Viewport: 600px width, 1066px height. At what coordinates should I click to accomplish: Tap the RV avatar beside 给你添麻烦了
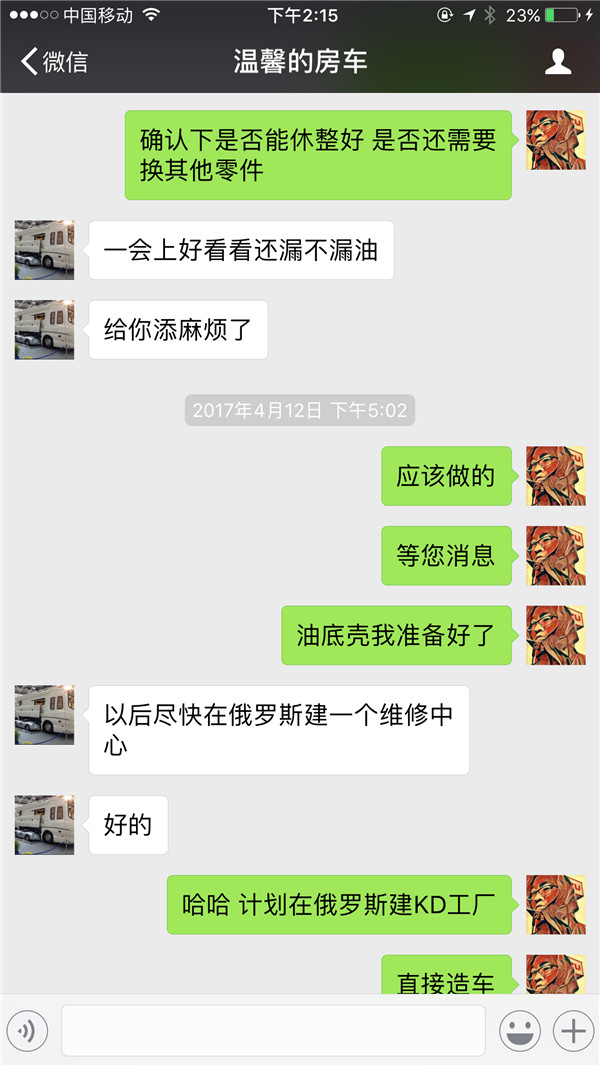(44, 330)
